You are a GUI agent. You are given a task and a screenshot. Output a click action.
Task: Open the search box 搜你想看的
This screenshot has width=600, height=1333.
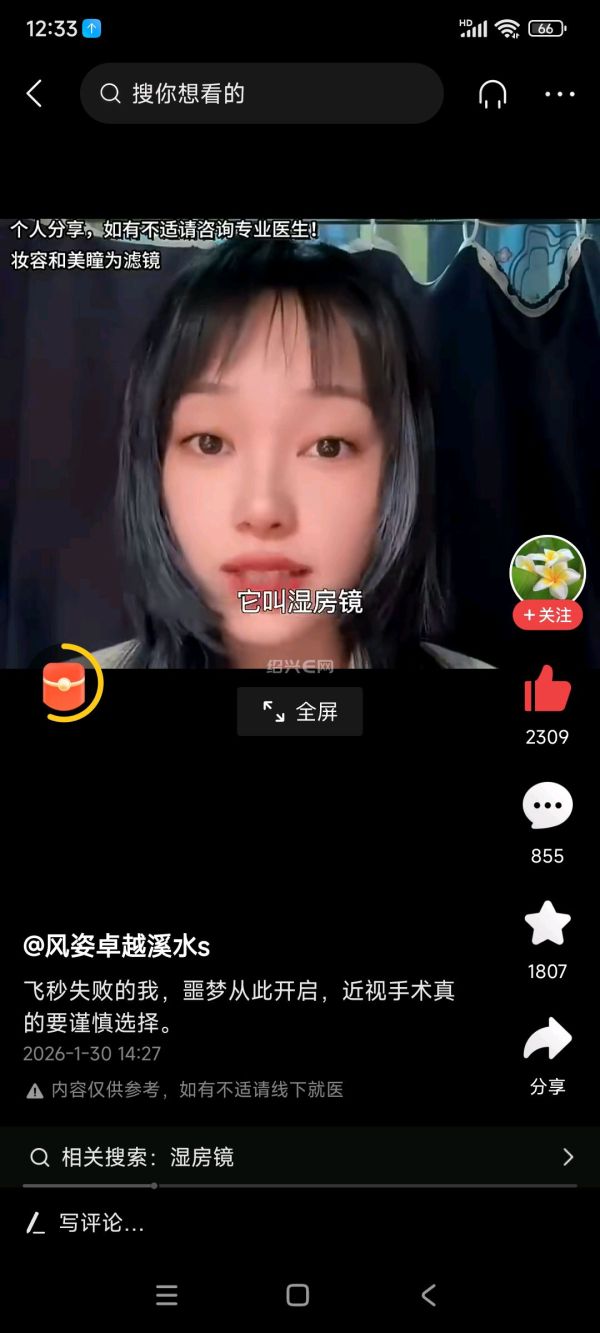pos(261,94)
